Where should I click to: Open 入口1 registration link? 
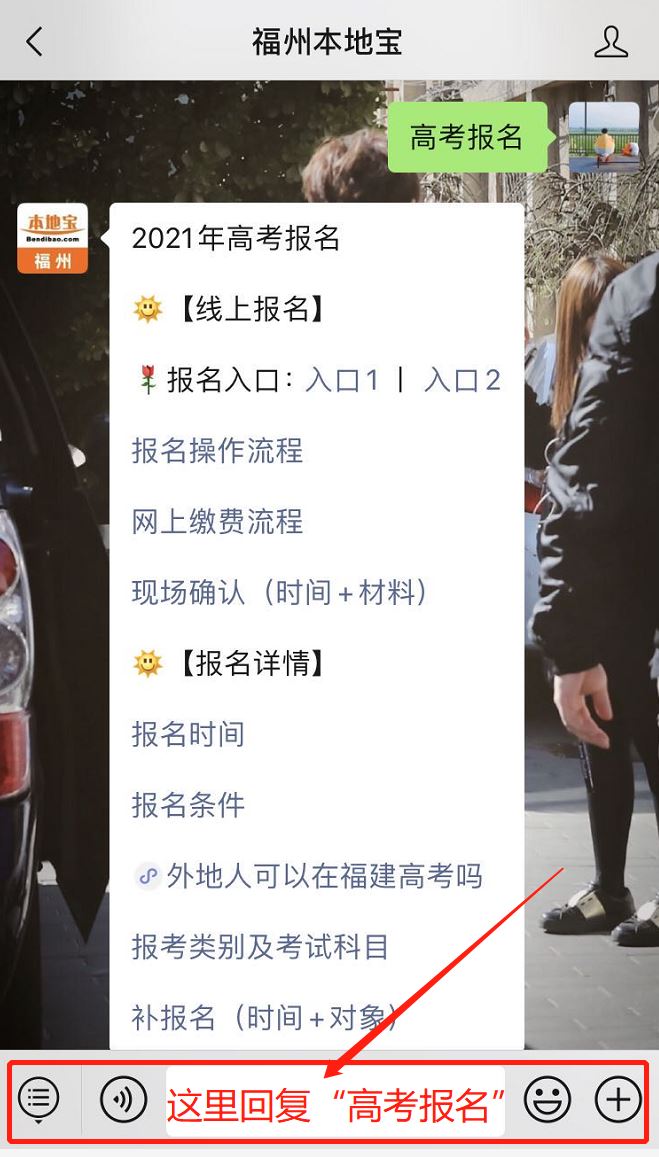point(342,380)
